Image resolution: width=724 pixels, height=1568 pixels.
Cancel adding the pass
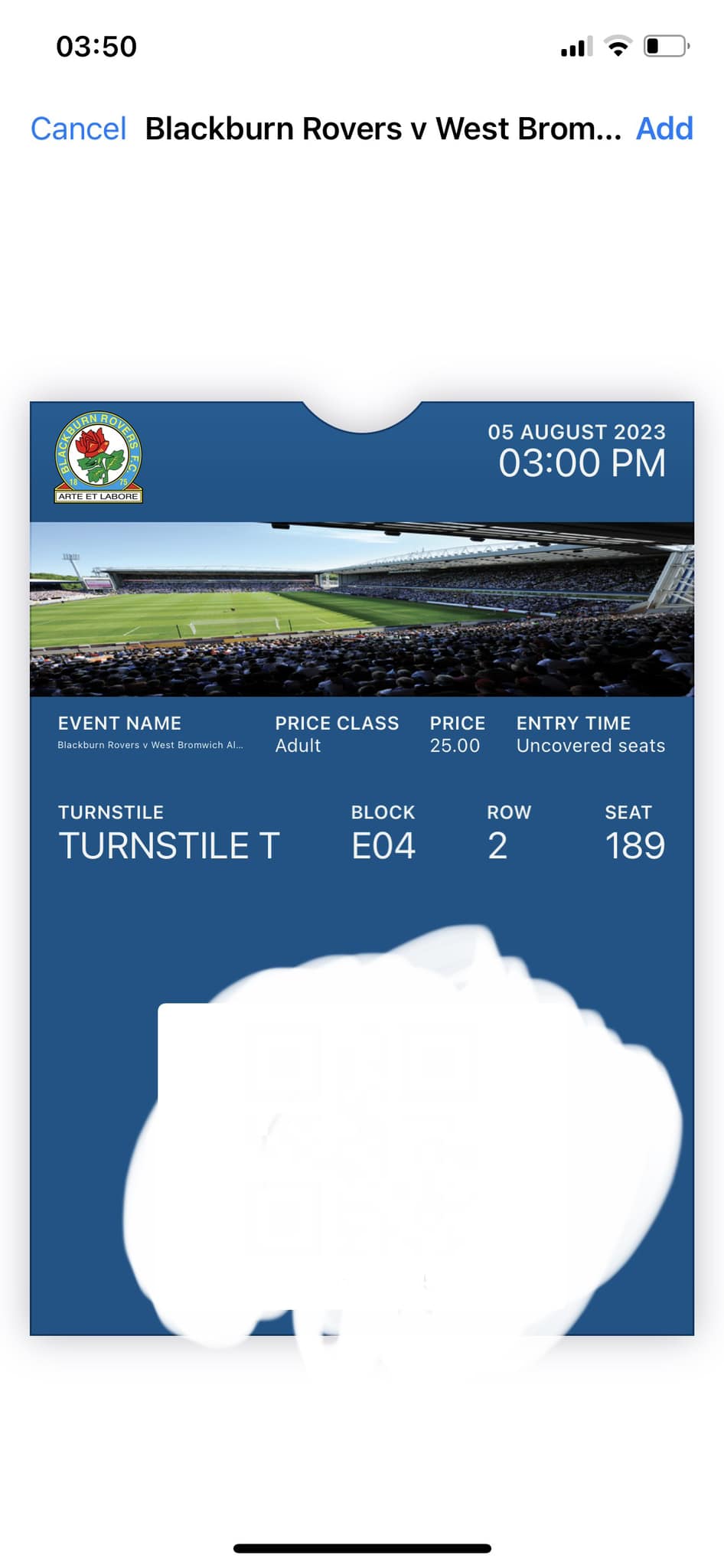click(78, 129)
